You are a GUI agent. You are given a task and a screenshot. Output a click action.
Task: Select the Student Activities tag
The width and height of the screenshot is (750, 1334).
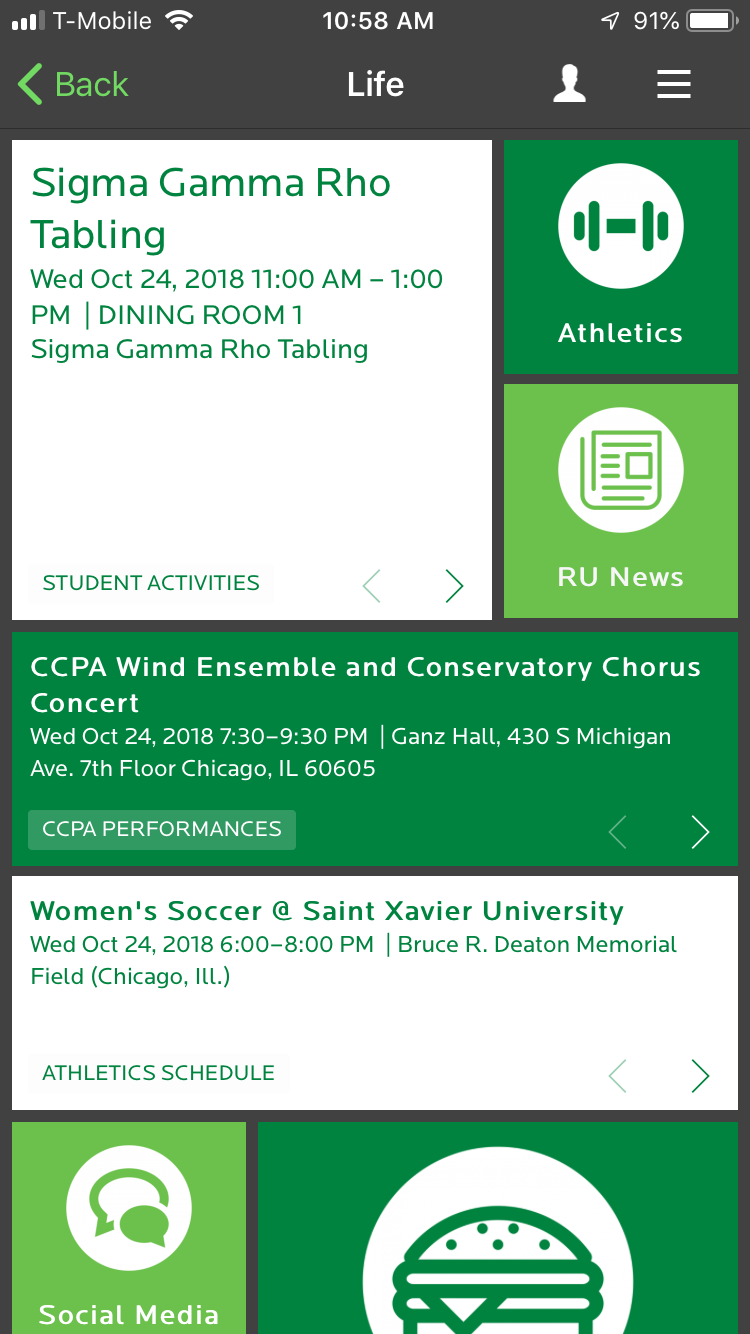(151, 583)
